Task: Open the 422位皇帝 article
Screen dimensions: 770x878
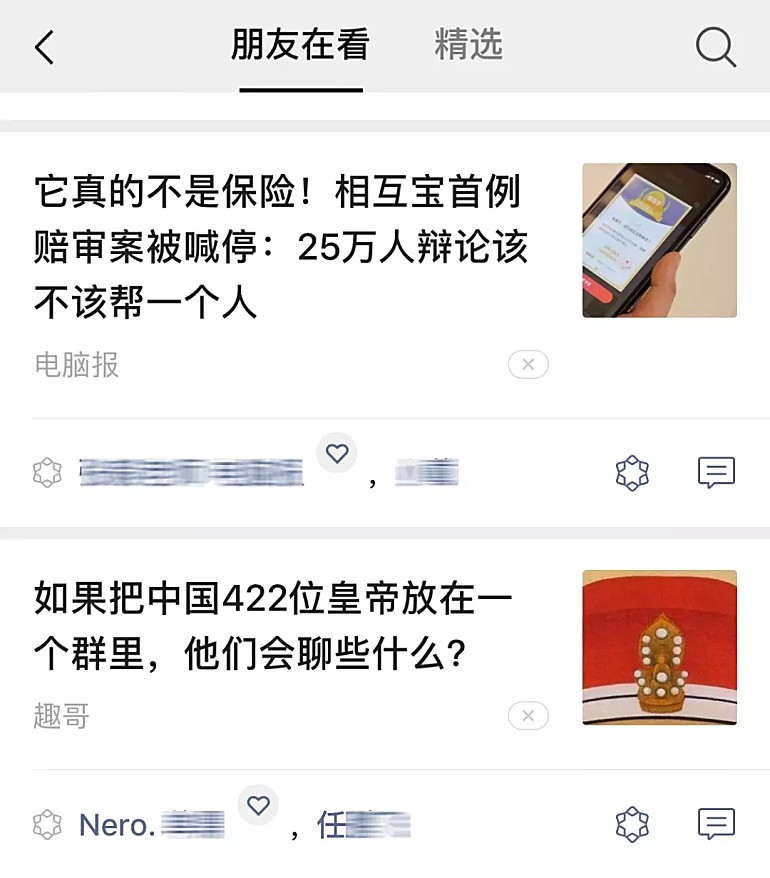Action: pyautogui.click(x=272, y=627)
